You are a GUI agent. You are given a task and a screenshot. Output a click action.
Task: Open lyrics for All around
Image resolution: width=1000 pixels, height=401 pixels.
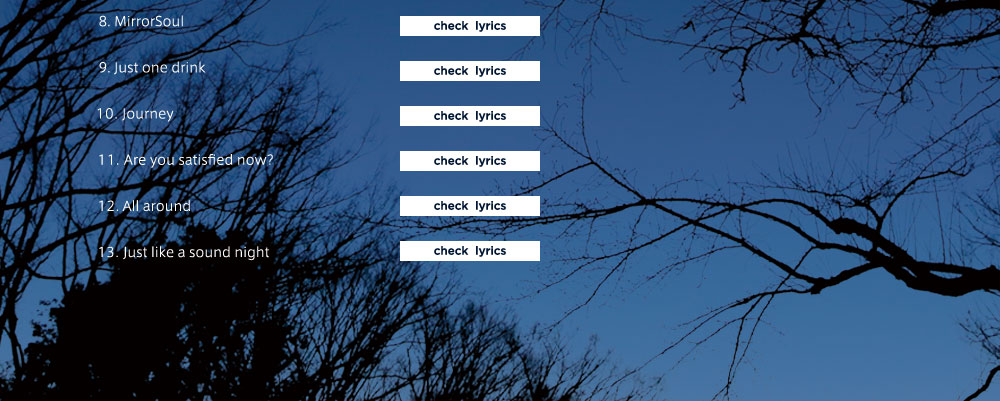point(469,206)
